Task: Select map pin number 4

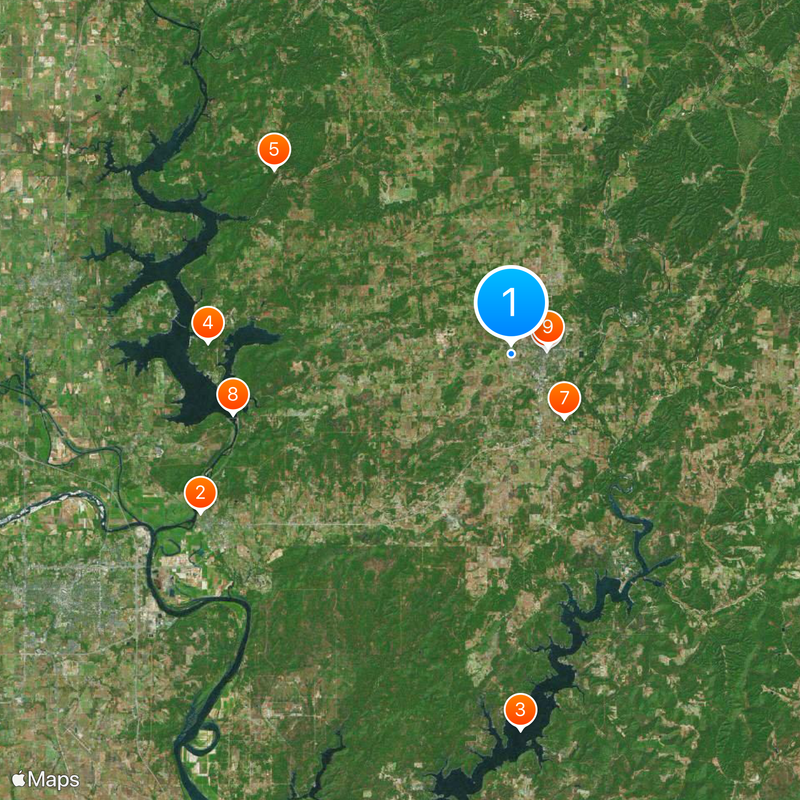Action: point(207,323)
